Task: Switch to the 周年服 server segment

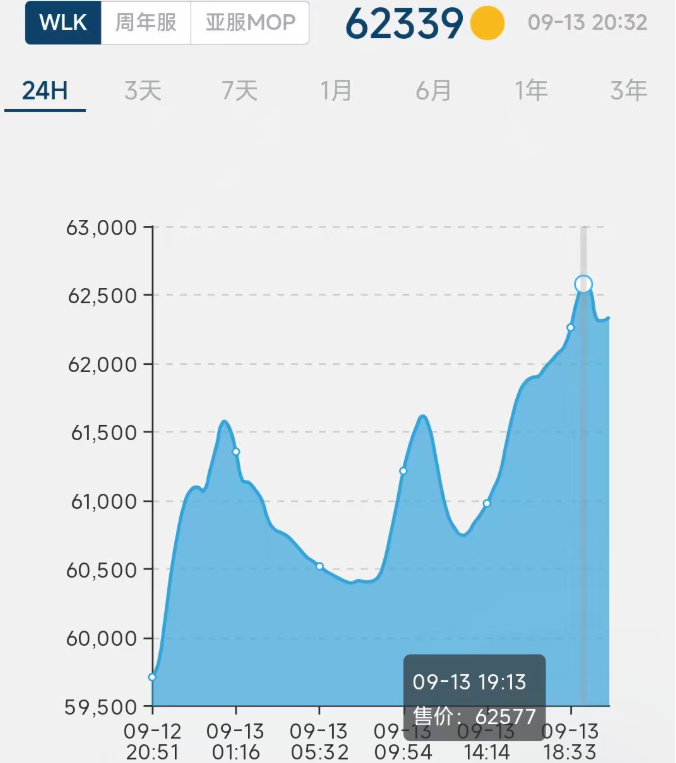Action: pos(146,23)
